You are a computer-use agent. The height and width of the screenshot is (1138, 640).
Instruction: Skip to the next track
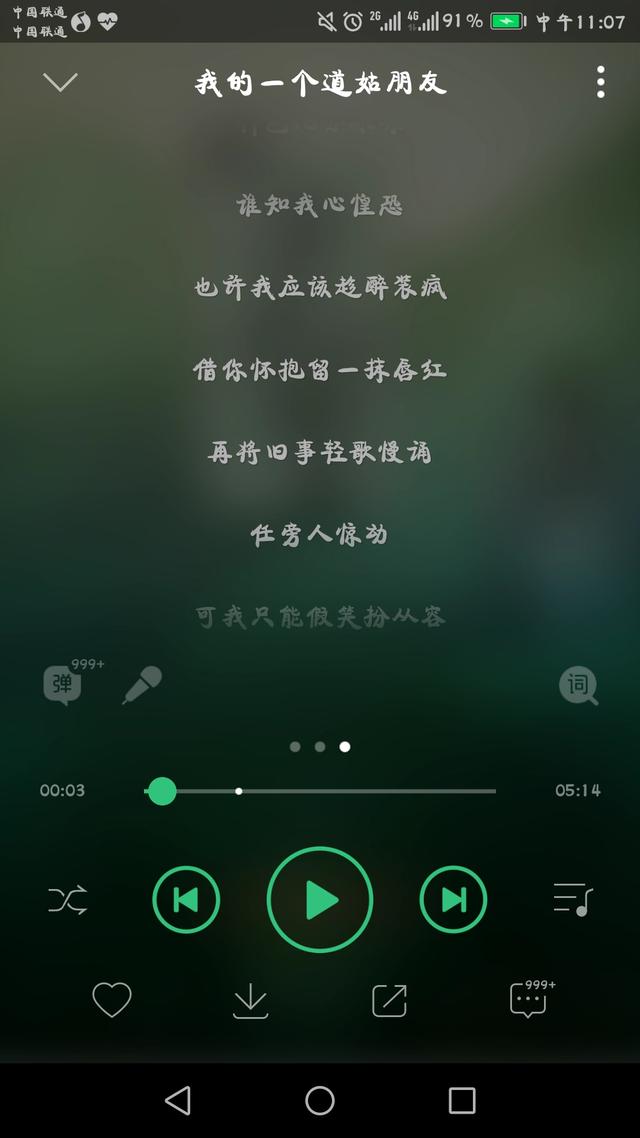453,900
